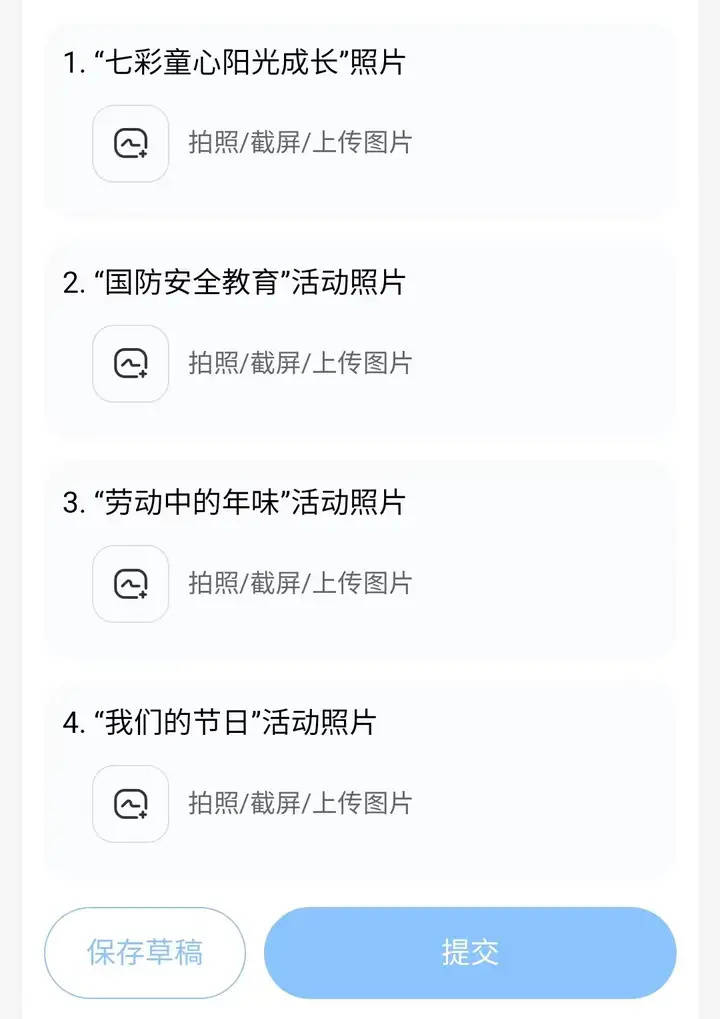This screenshot has height=1019, width=720.
Task: Submit the form with 提交
Action: click(470, 953)
